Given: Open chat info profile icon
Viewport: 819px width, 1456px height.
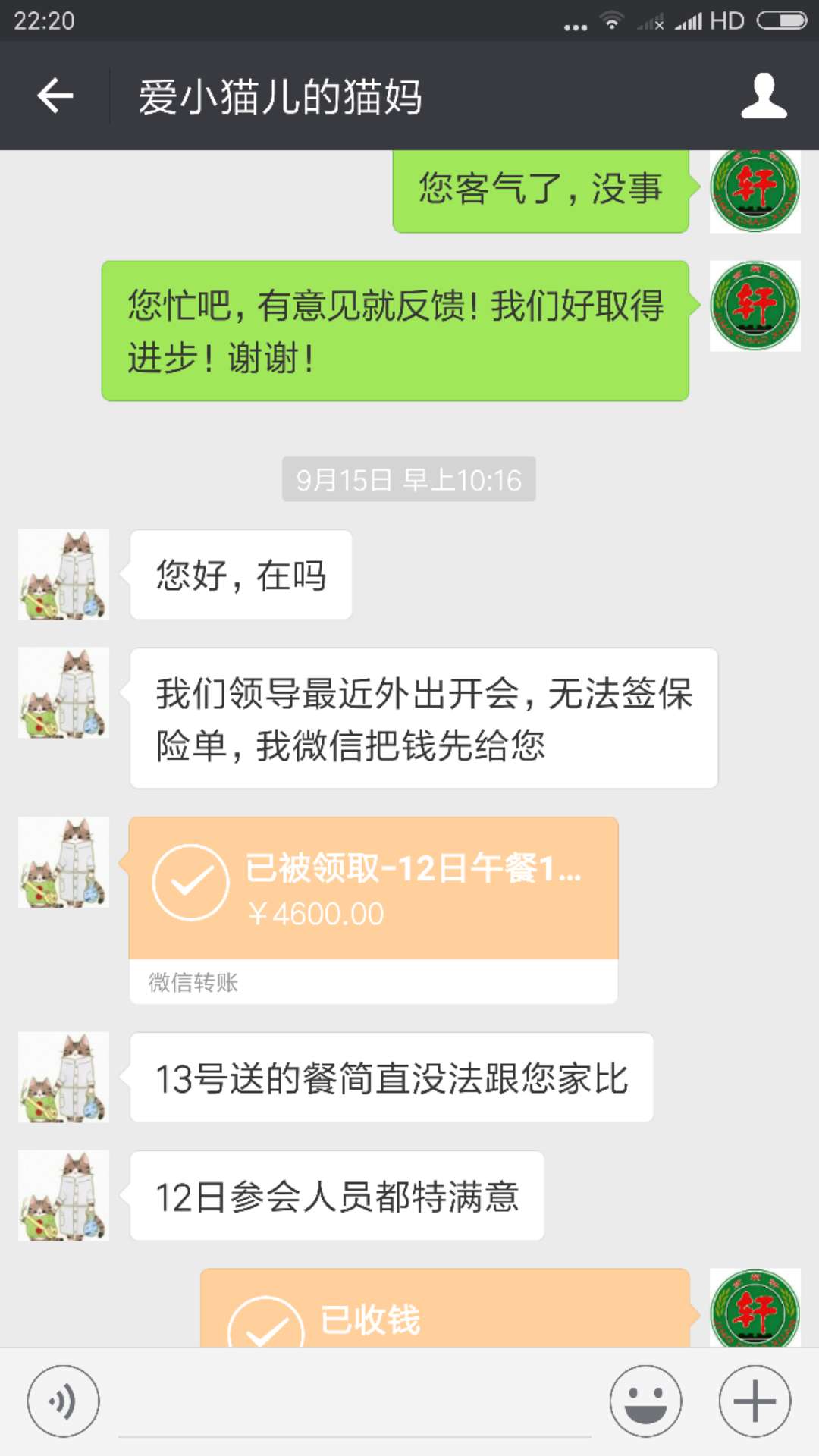Looking at the screenshot, I should click(764, 96).
